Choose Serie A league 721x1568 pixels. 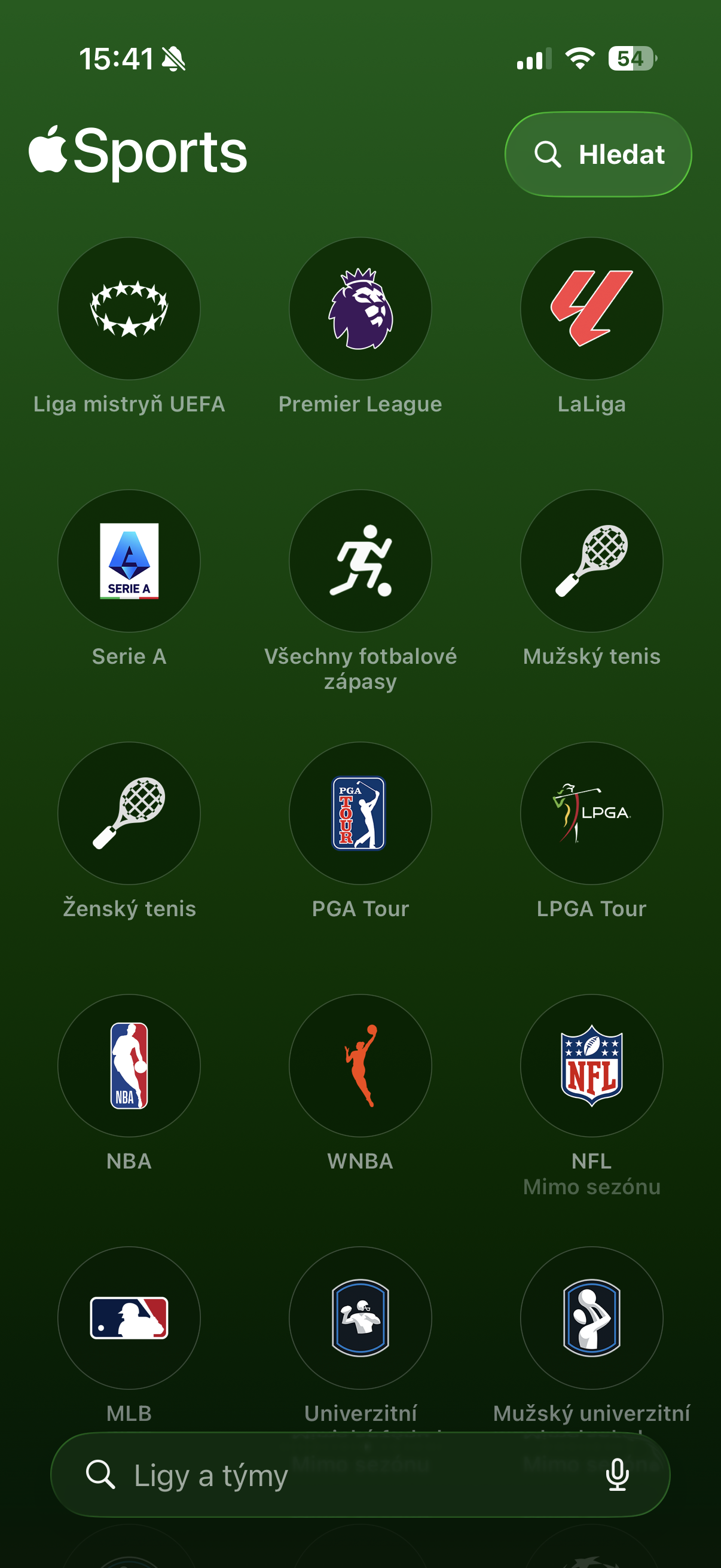129,561
